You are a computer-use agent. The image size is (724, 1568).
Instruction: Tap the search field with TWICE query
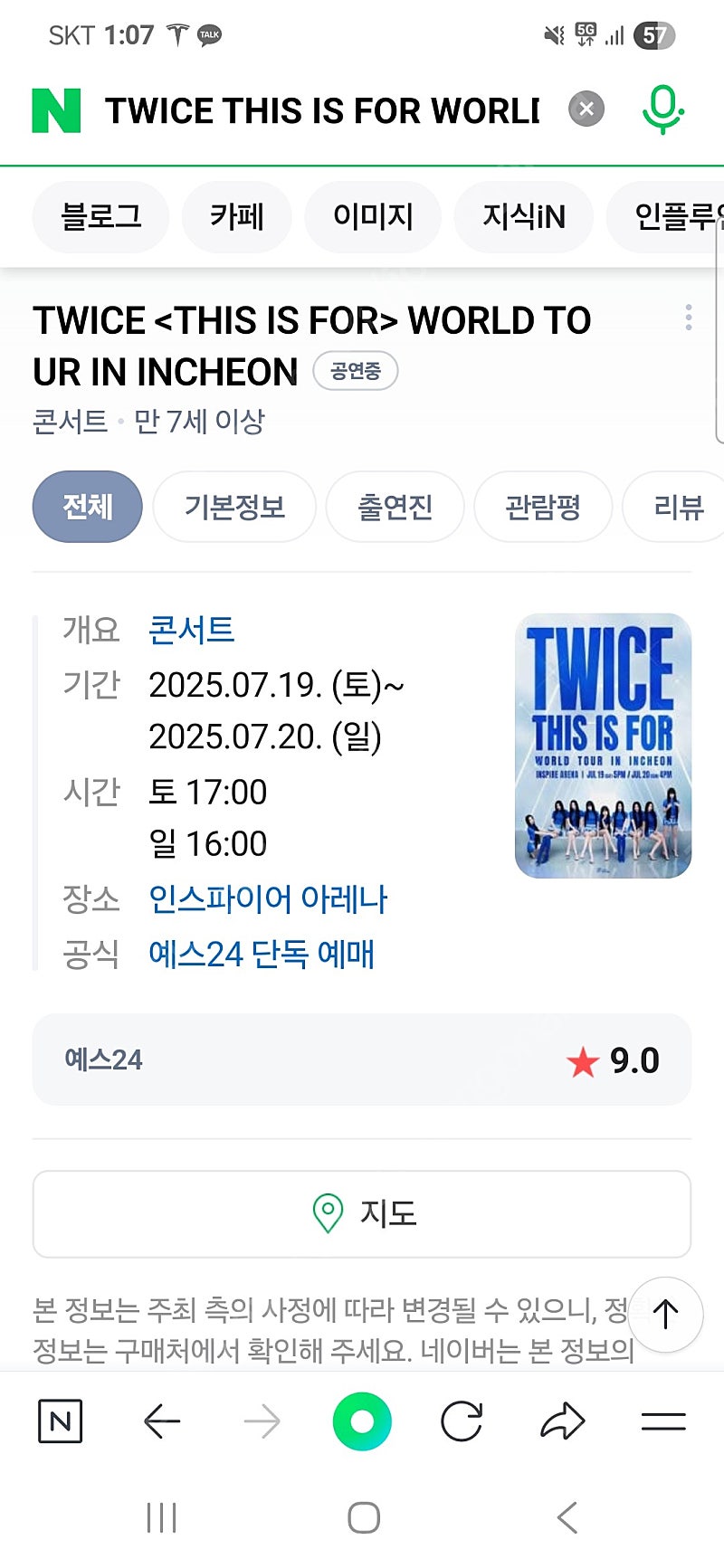322,110
